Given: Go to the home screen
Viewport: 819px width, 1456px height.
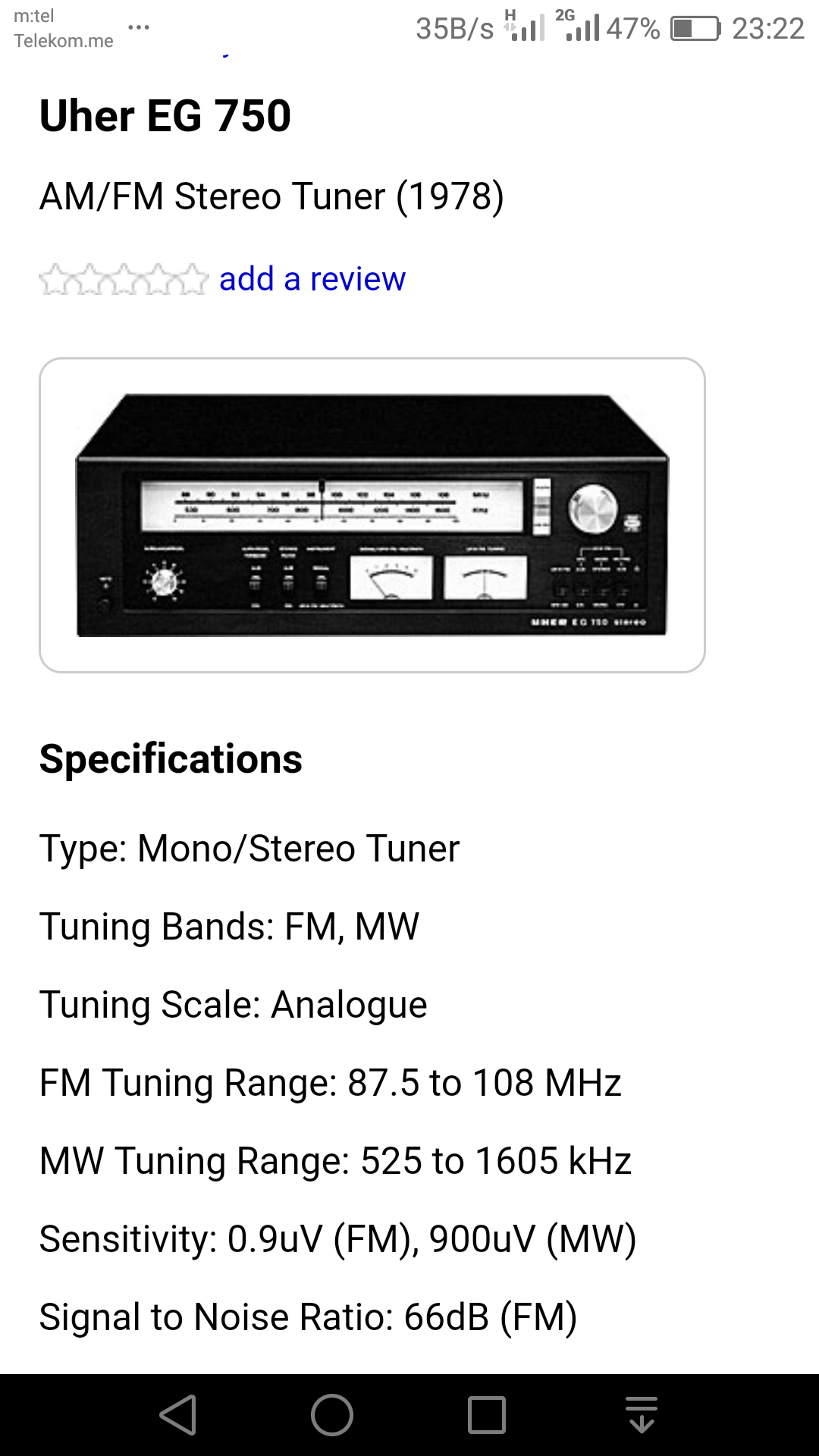Looking at the screenshot, I should pyautogui.click(x=332, y=1415).
